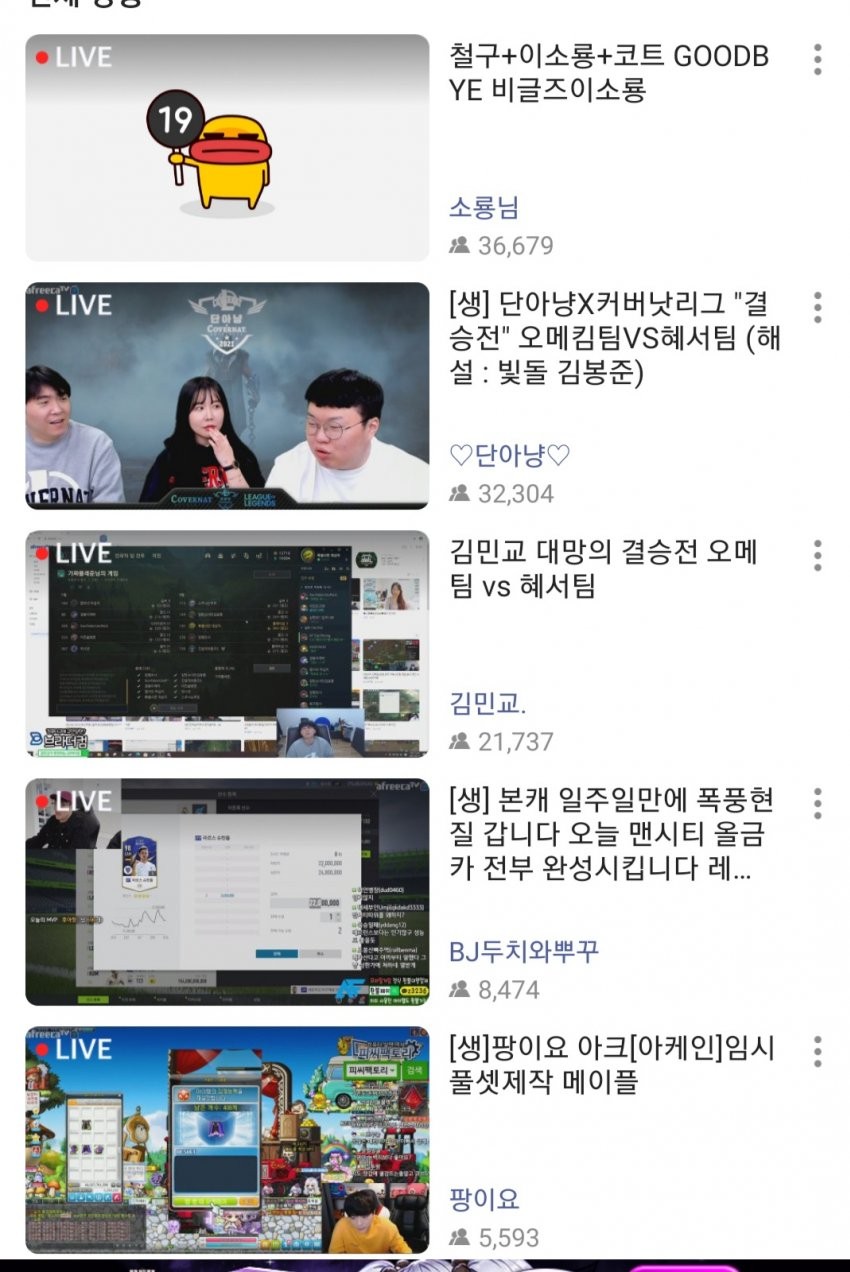
Task: Open overflow menu for 단아냥 stream
Action: point(817,308)
